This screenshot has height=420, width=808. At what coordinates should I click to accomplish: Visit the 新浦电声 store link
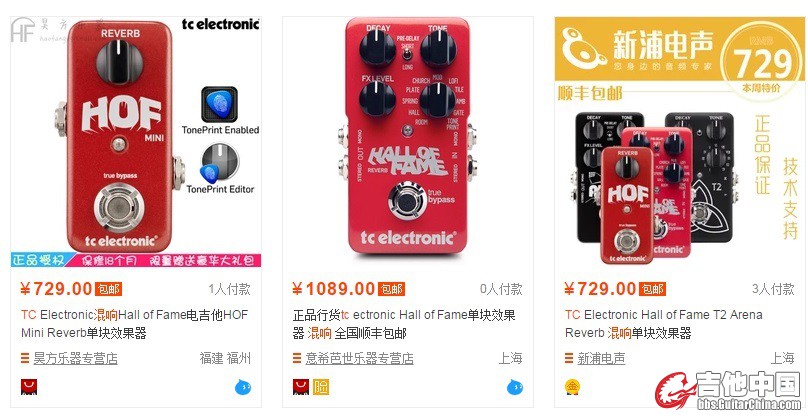(601, 358)
